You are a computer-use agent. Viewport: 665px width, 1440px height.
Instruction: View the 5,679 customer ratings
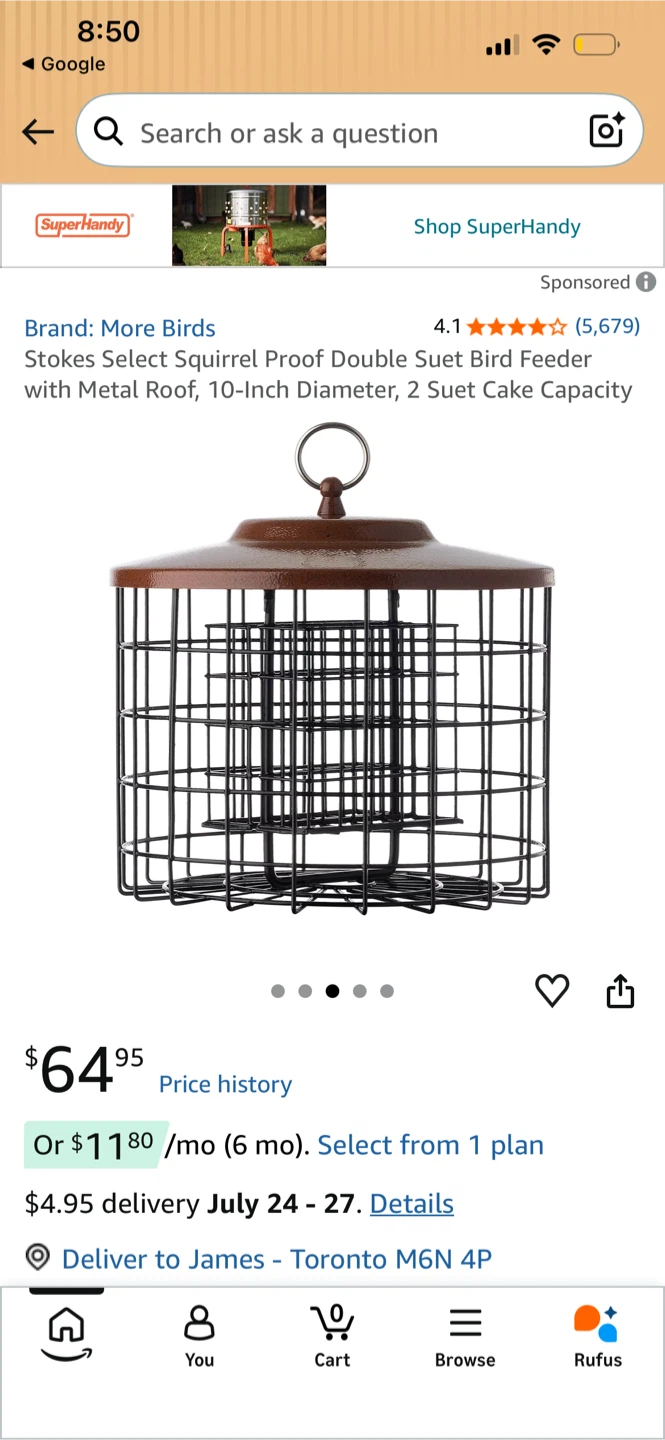pos(607,326)
